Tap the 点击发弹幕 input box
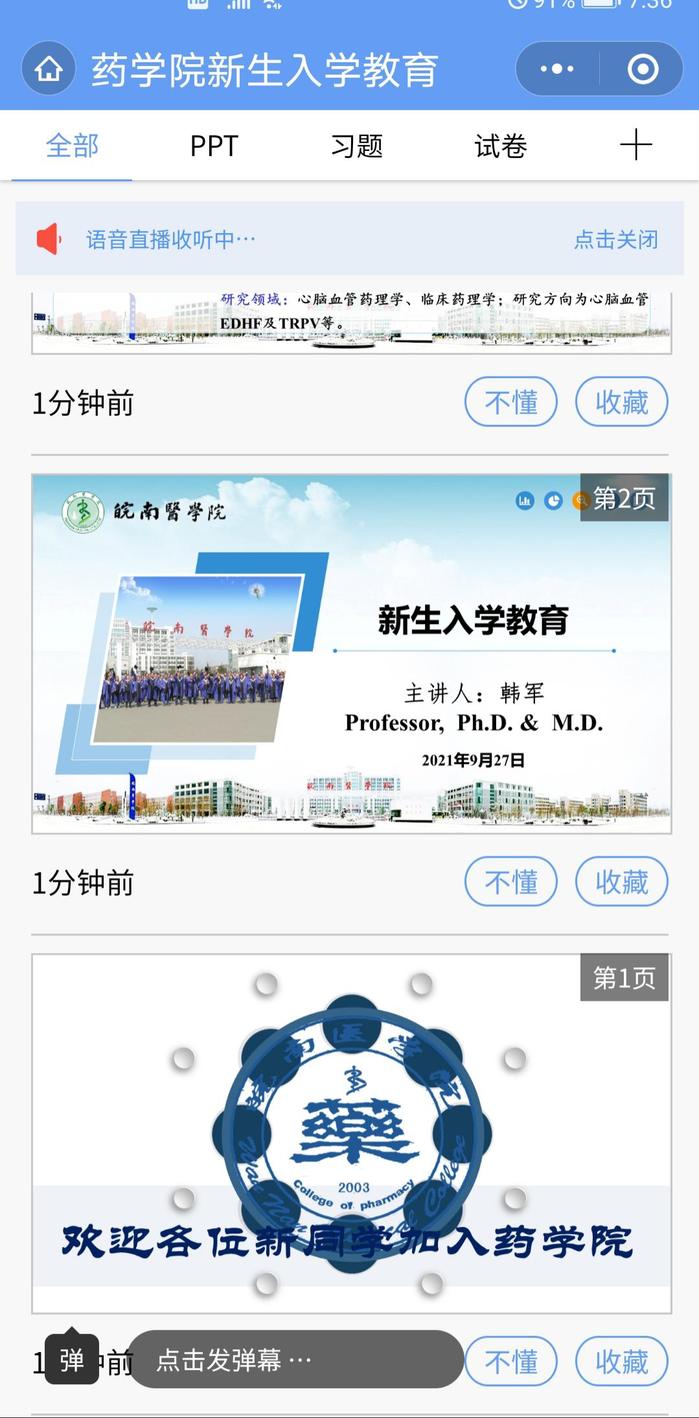 pyautogui.click(x=295, y=1360)
